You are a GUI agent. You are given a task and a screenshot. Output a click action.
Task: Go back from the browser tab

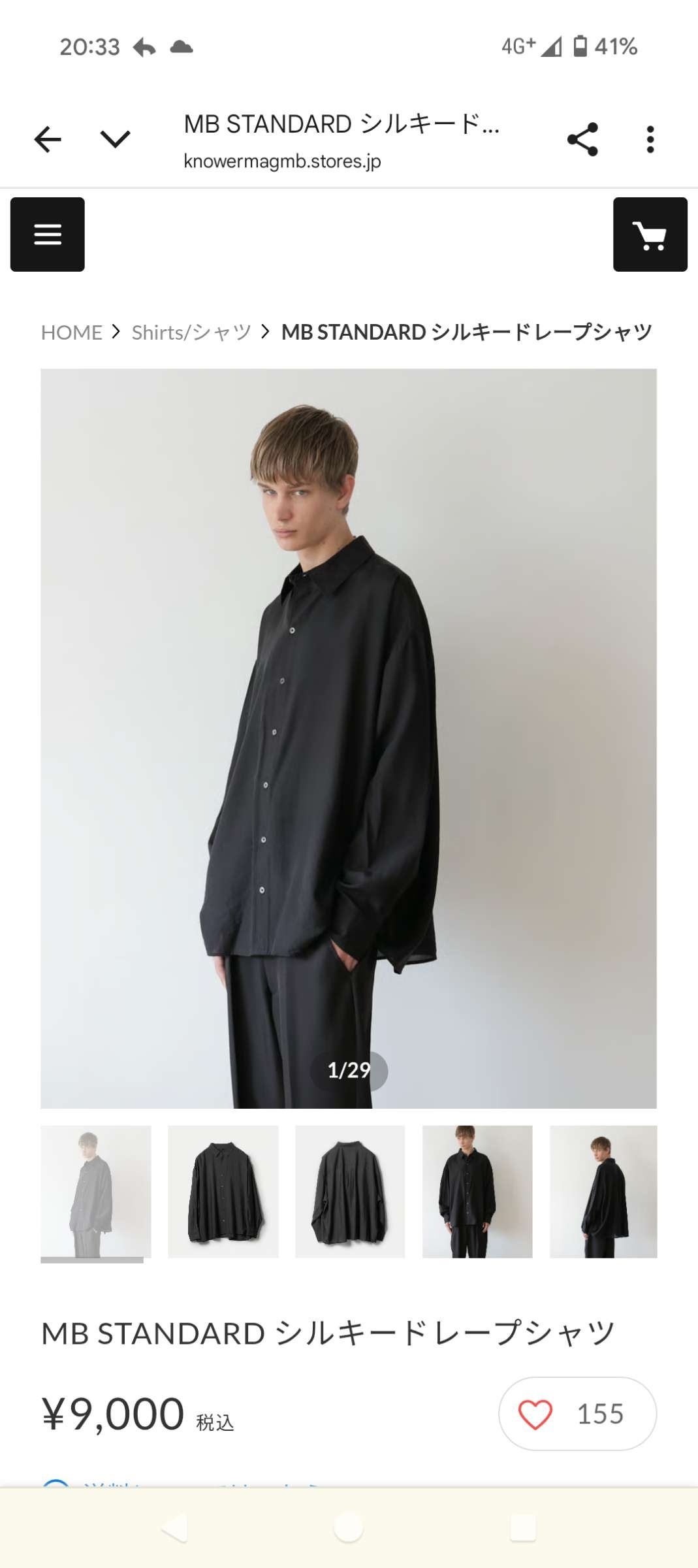(x=48, y=139)
